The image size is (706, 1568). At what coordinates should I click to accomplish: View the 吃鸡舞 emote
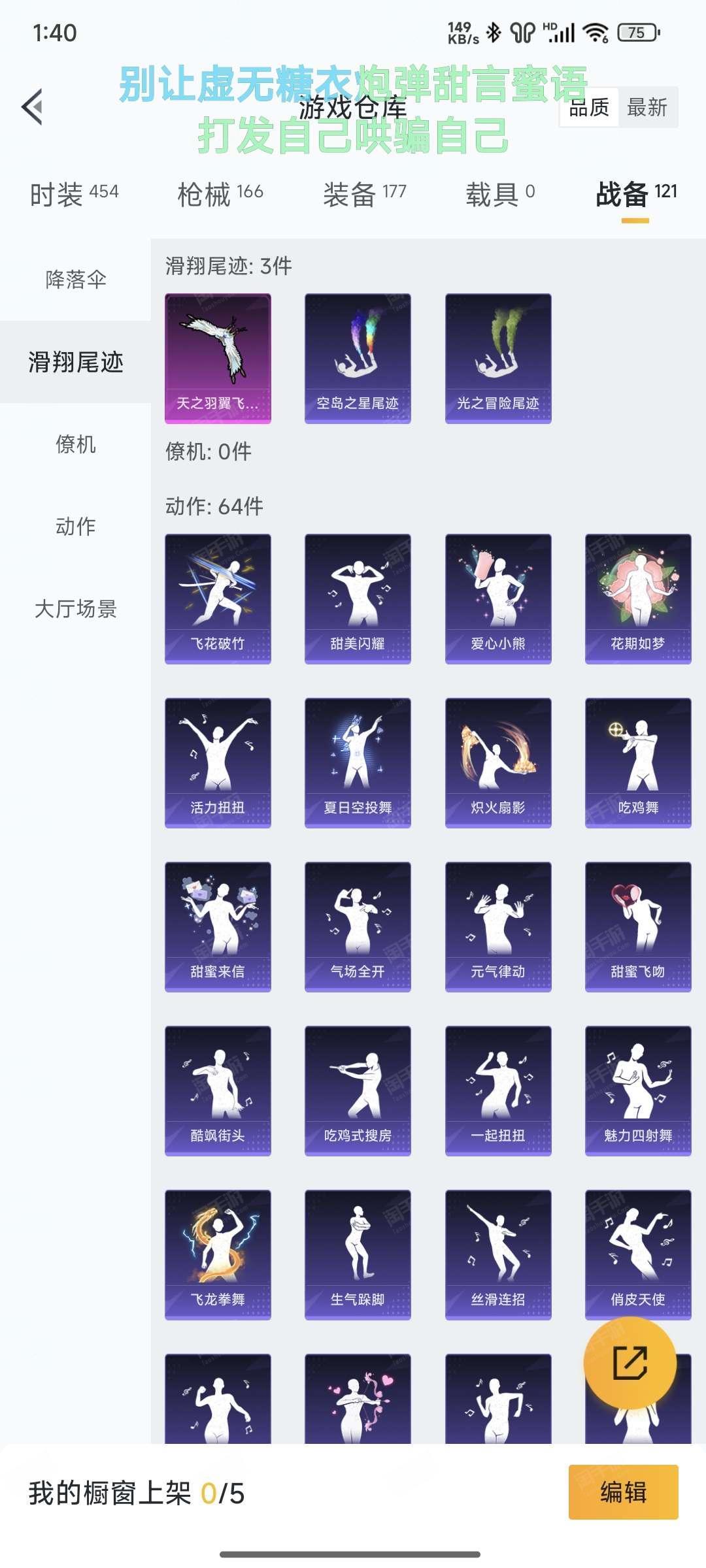[638, 763]
